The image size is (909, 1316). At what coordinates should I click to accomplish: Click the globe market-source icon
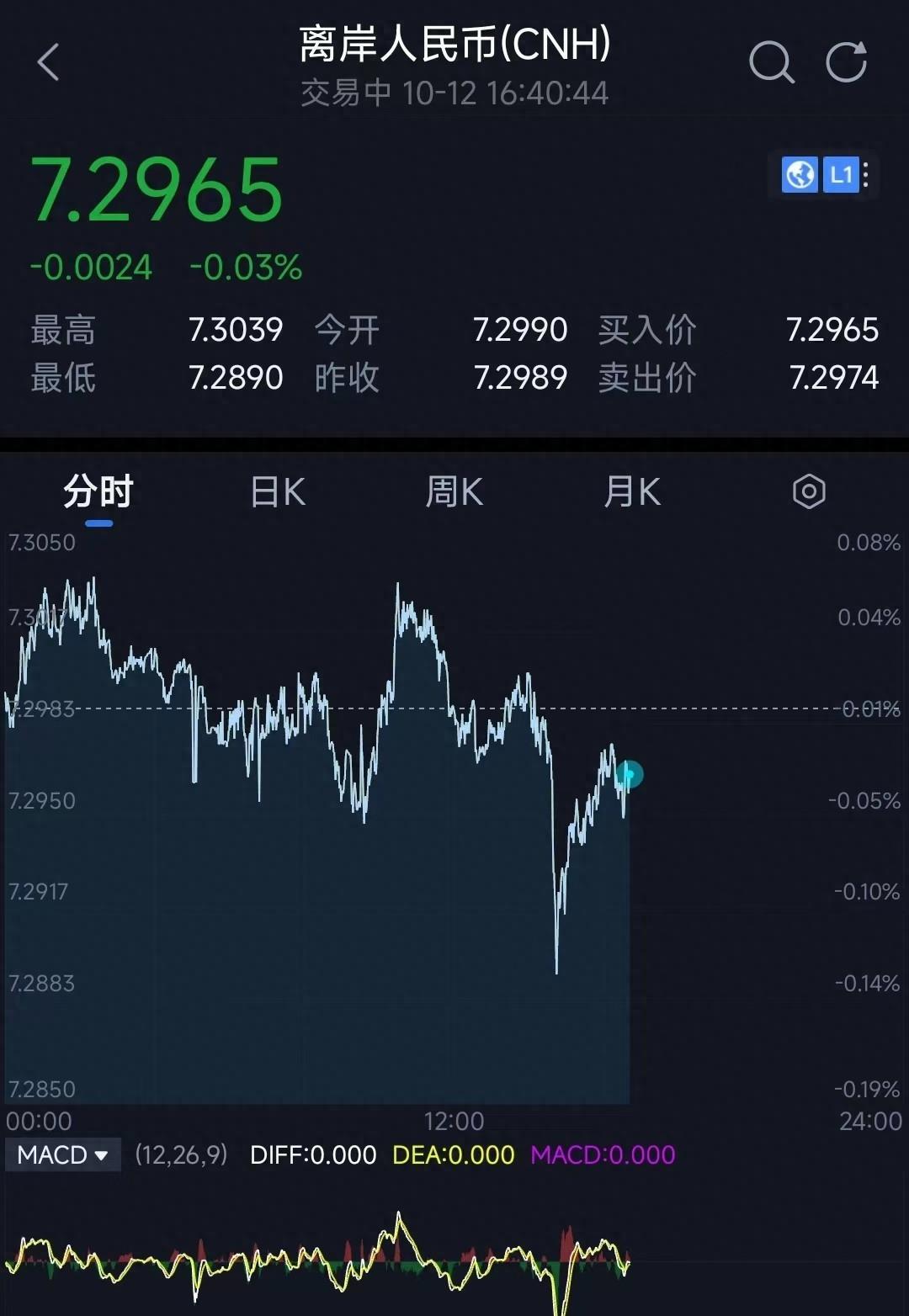click(799, 176)
